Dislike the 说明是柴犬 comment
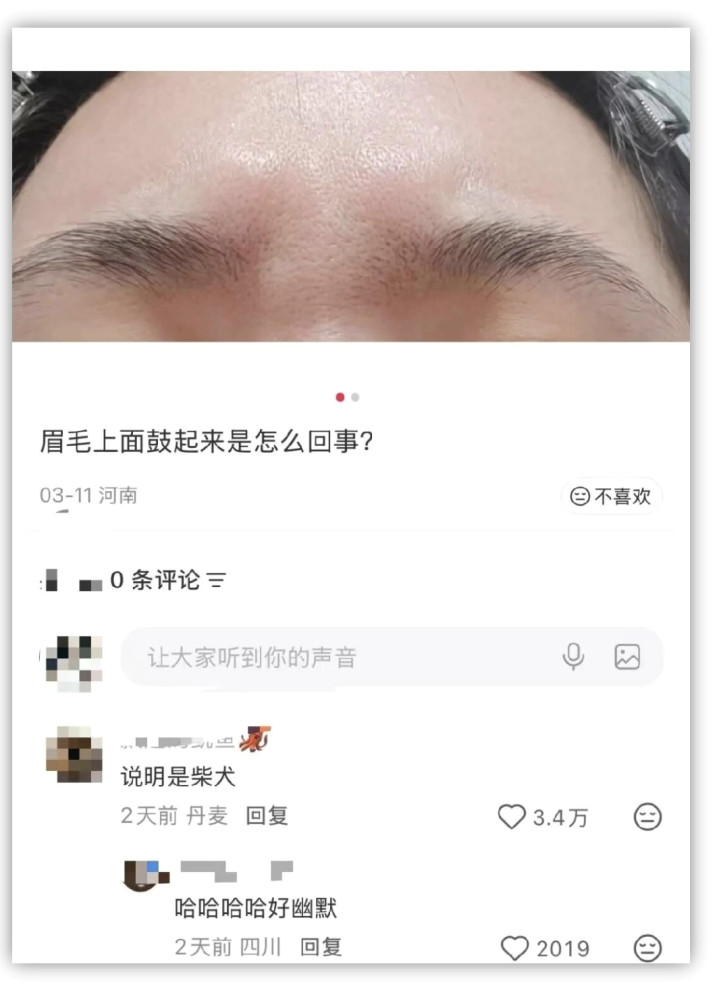719x989 pixels. [648, 817]
